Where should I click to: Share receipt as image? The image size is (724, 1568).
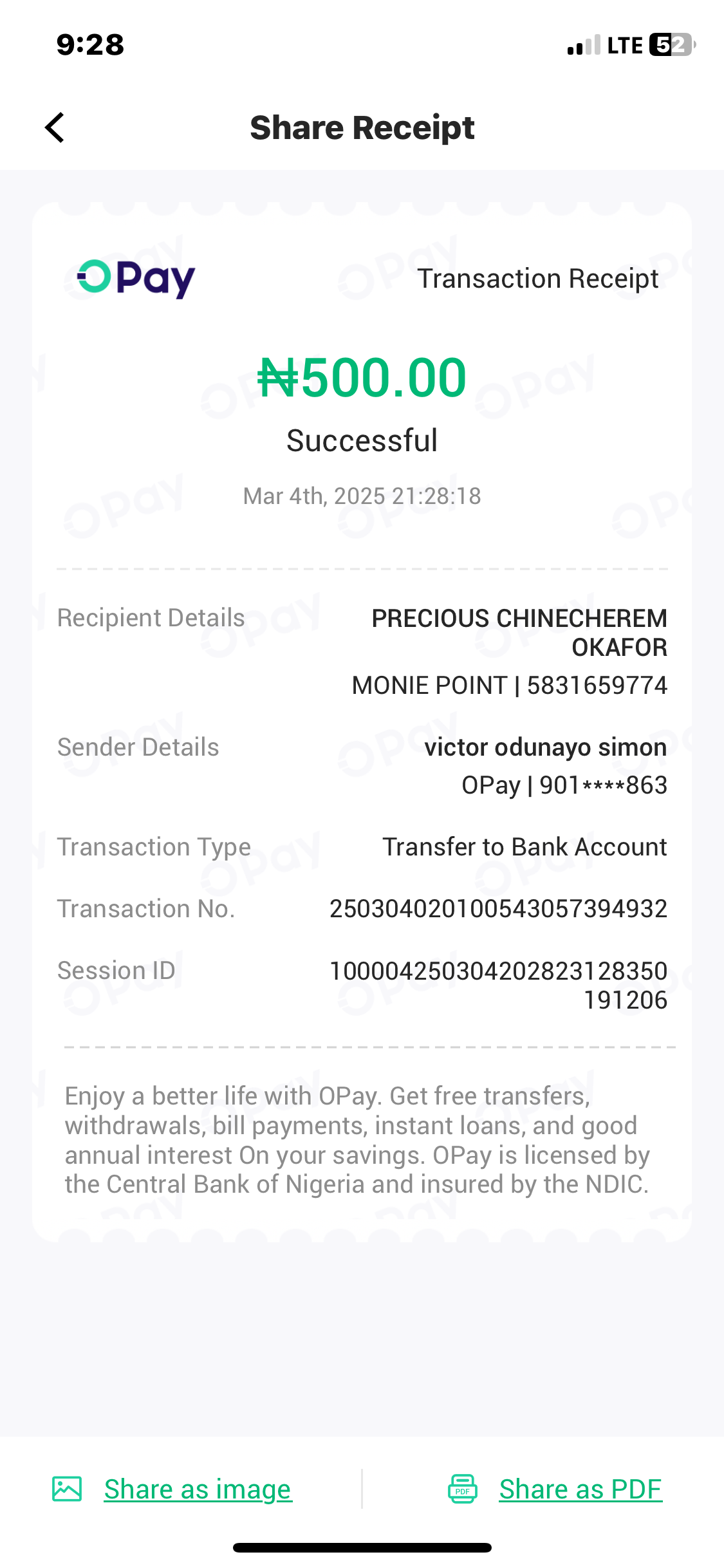pyautogui.click(x=197, y=1489)
